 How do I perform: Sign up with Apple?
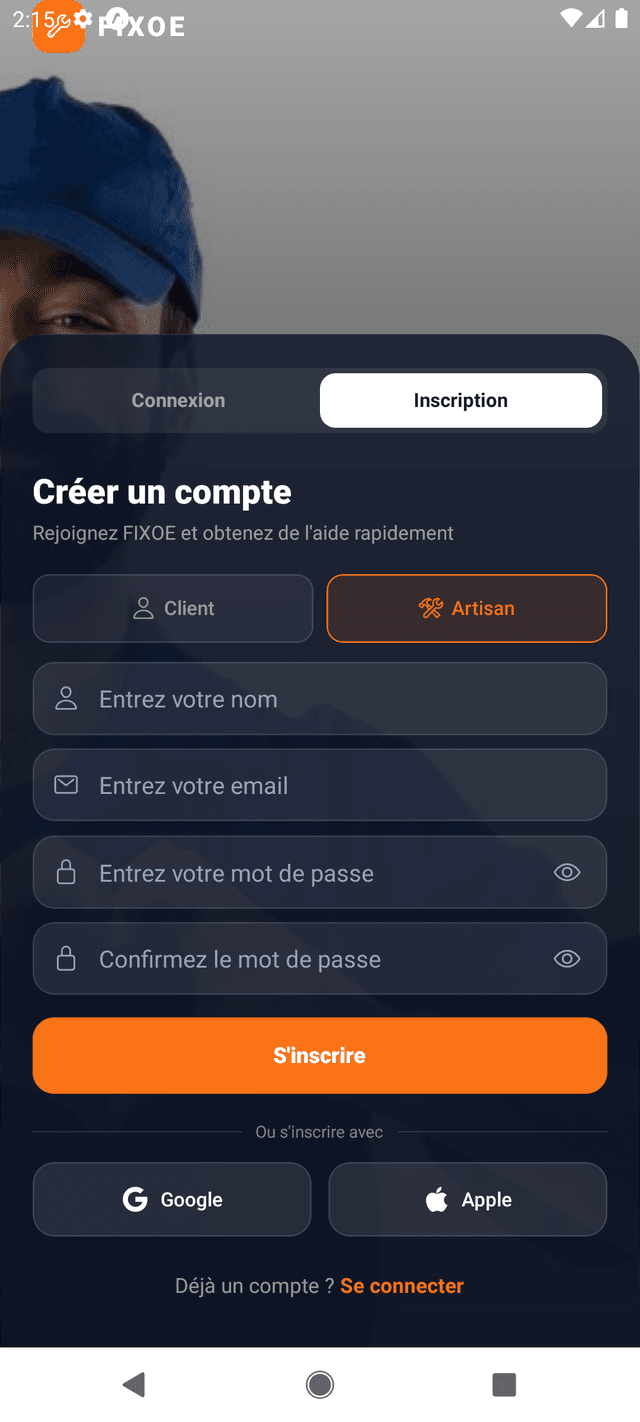tap(467, 1199)
